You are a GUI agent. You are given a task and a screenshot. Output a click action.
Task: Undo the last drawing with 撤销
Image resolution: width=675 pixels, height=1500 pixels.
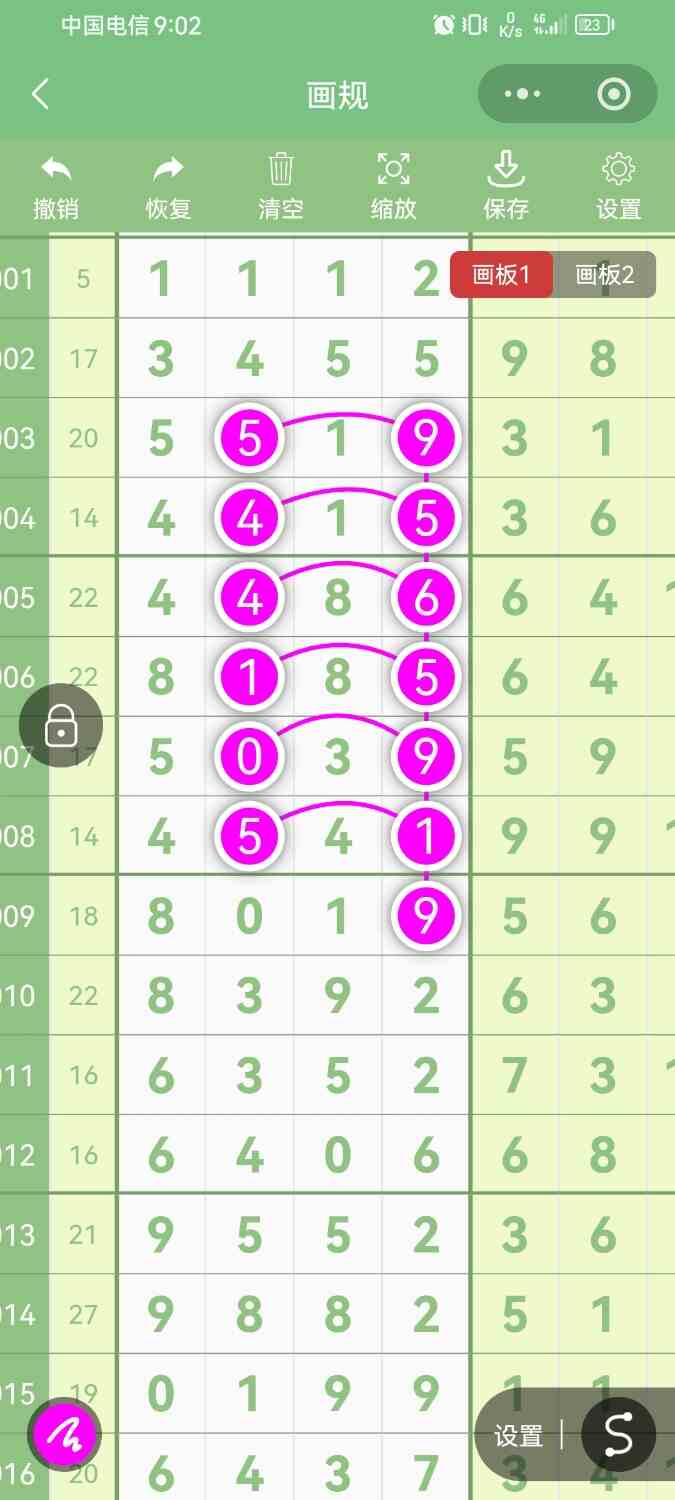[56, 187]
